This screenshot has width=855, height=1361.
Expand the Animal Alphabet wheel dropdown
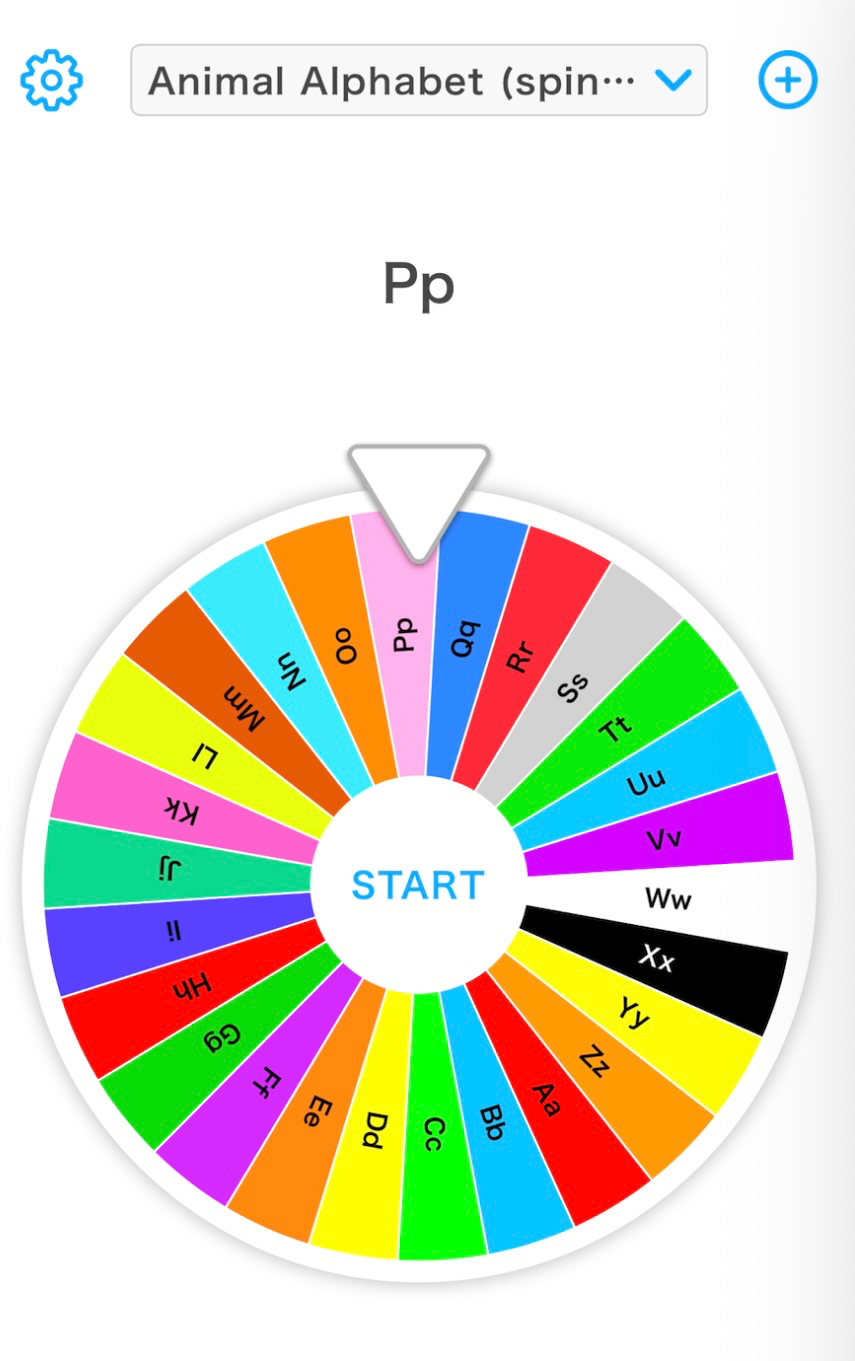[x=419, y=80]
